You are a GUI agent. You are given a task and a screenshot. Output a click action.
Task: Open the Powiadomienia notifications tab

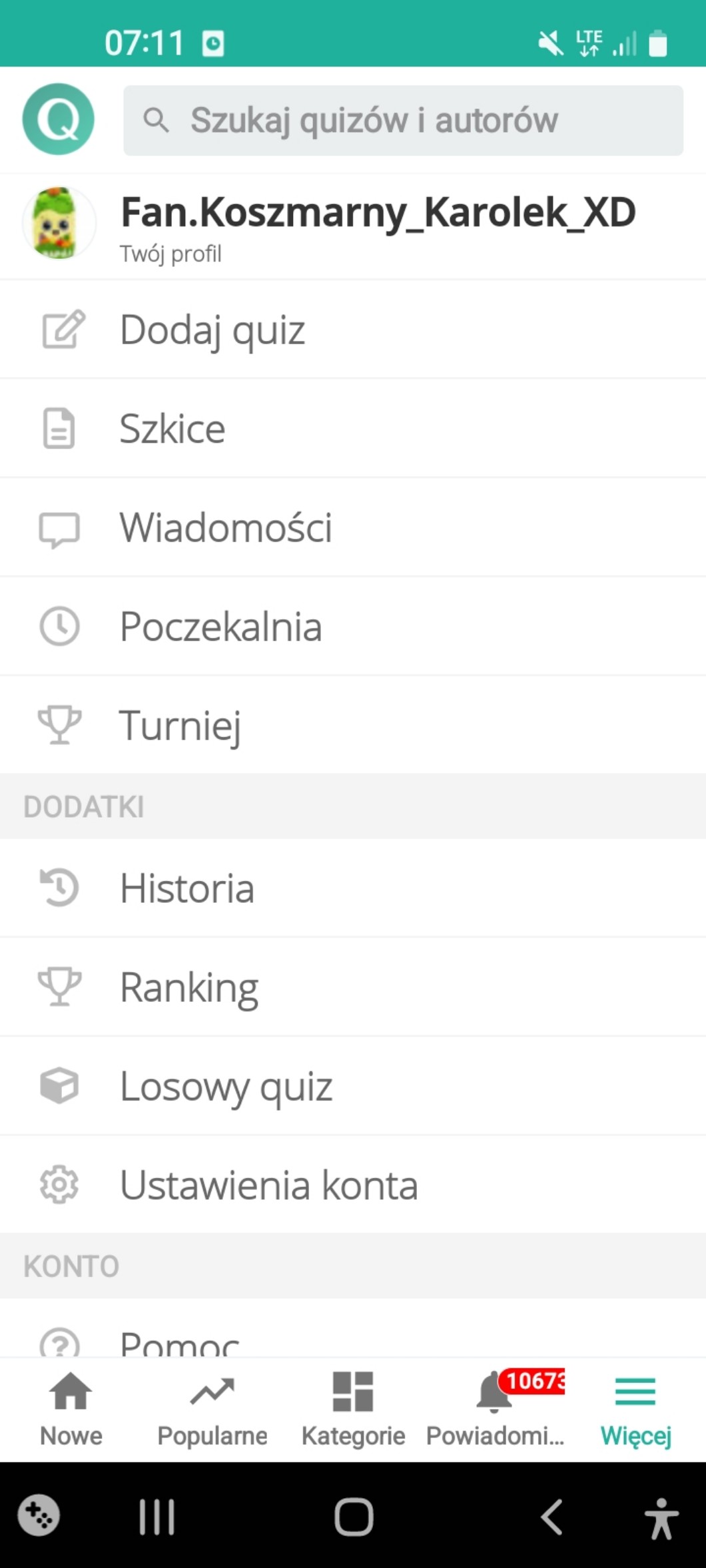pos(495,1408)
